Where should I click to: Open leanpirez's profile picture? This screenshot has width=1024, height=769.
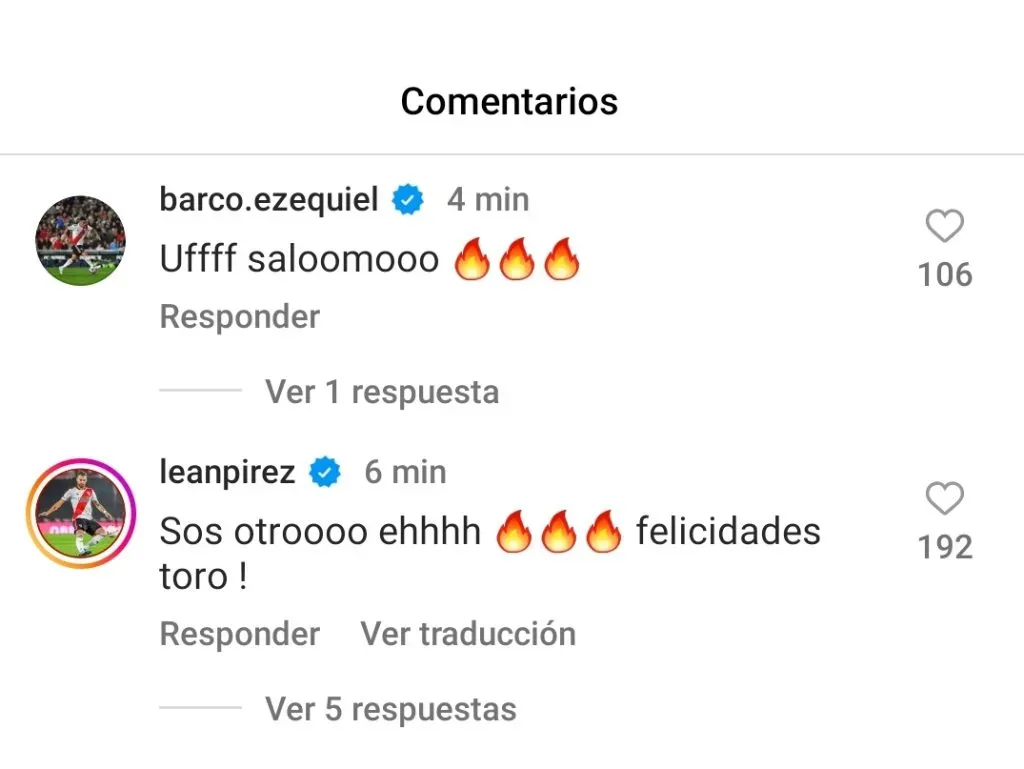(x=80, y=513)
